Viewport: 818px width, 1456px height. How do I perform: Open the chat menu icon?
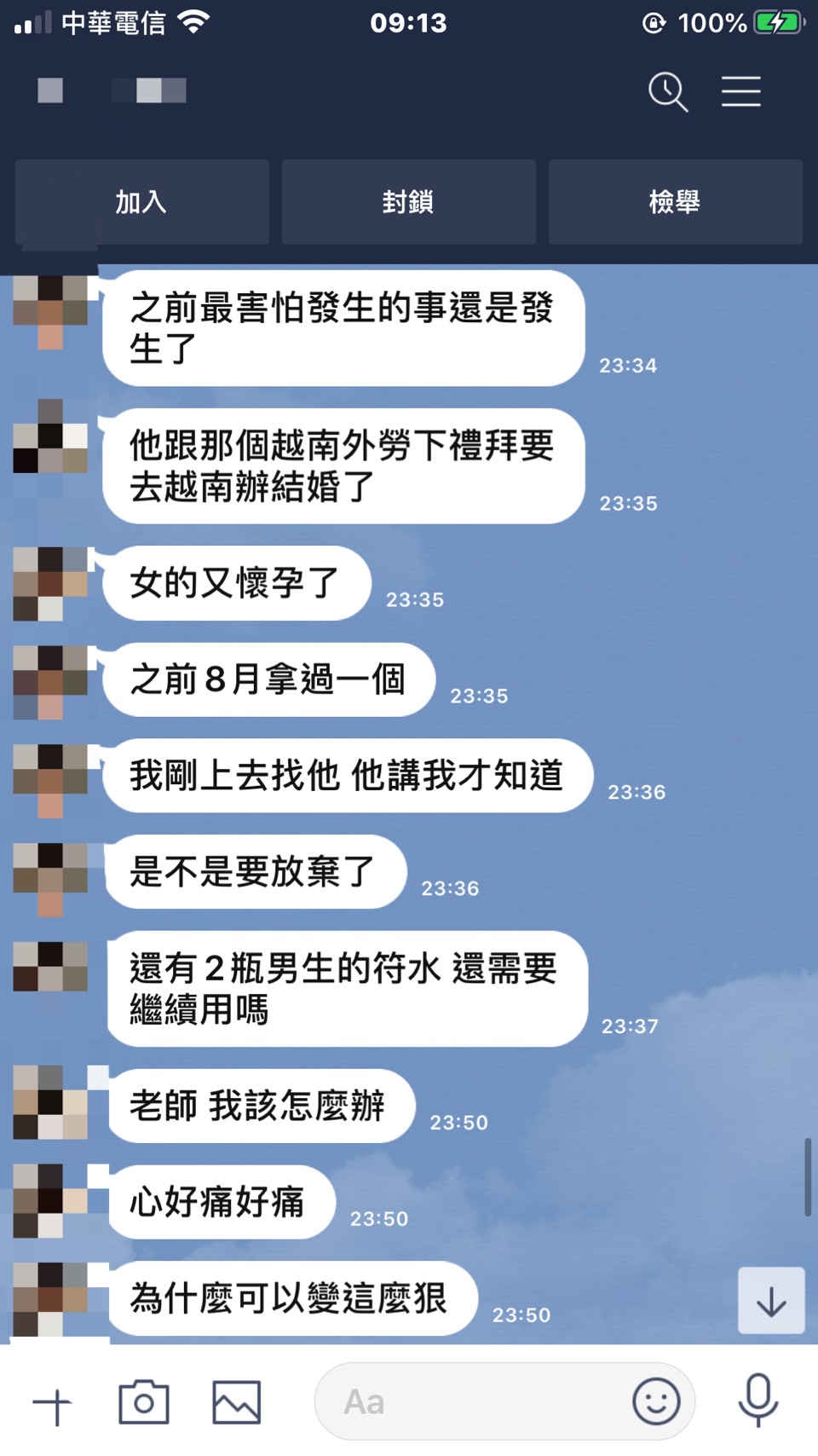pyautogui.click(x=740, y=91)
